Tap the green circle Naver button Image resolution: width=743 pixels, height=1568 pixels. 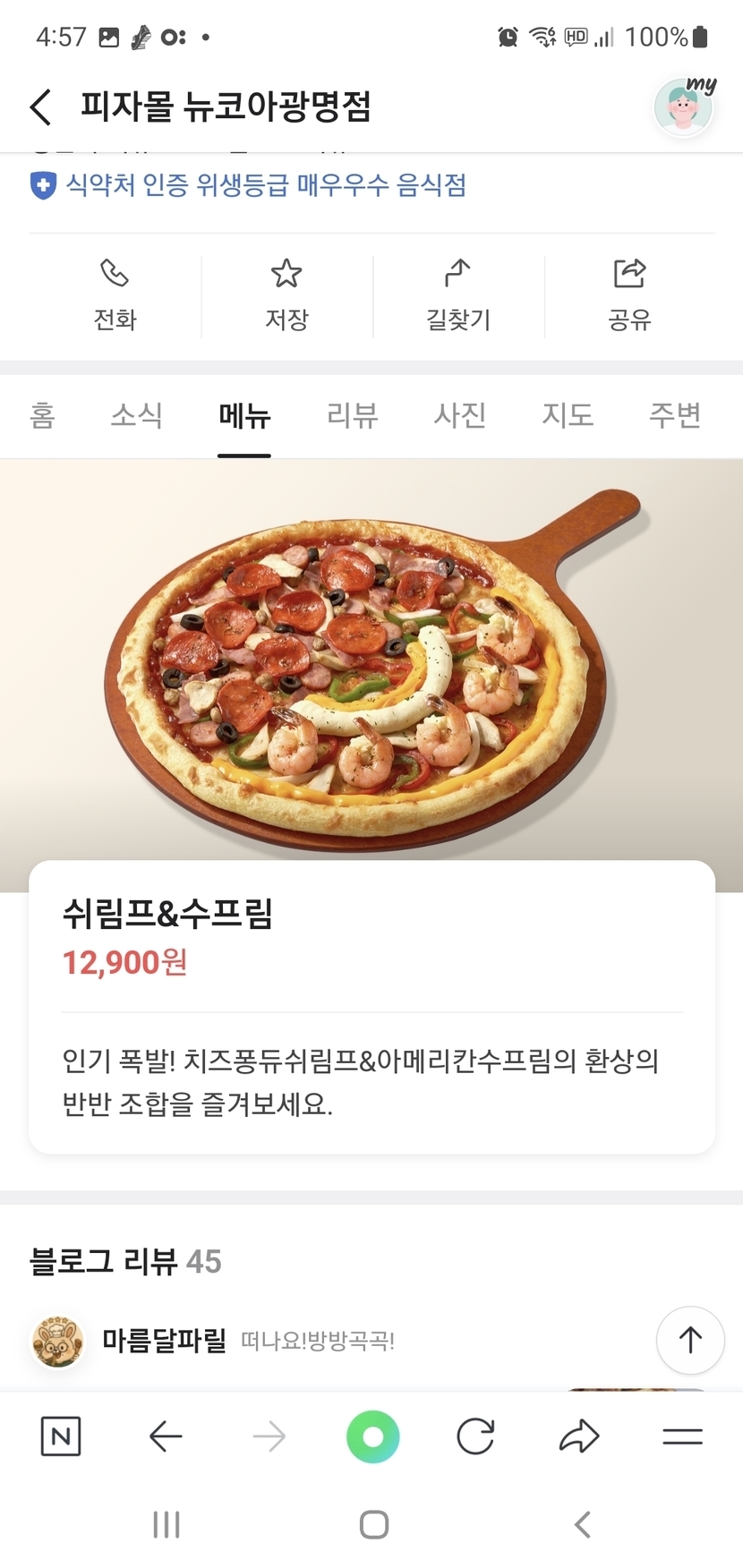372,1436
